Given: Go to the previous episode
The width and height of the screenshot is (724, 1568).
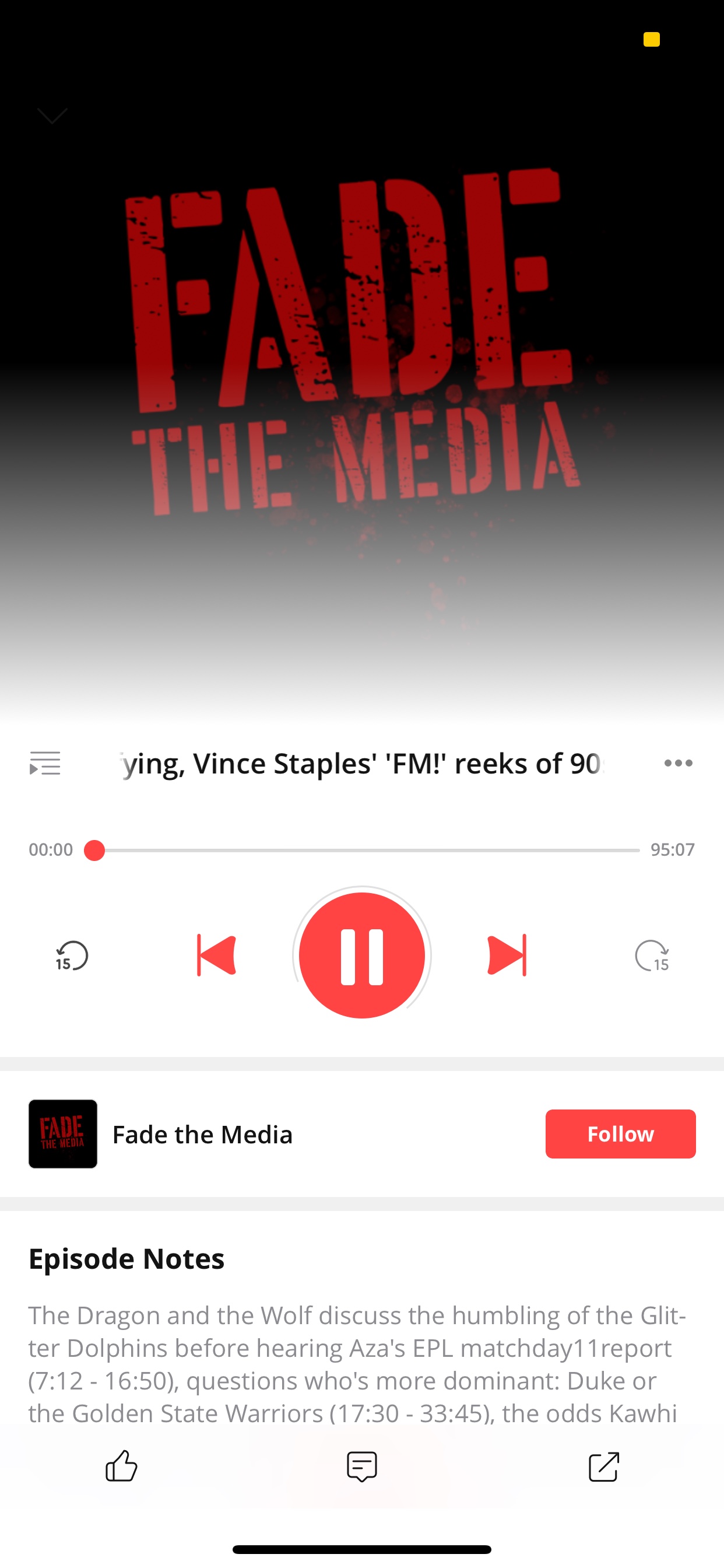Looking at the screenshot, I should click(x=217, y=955).
